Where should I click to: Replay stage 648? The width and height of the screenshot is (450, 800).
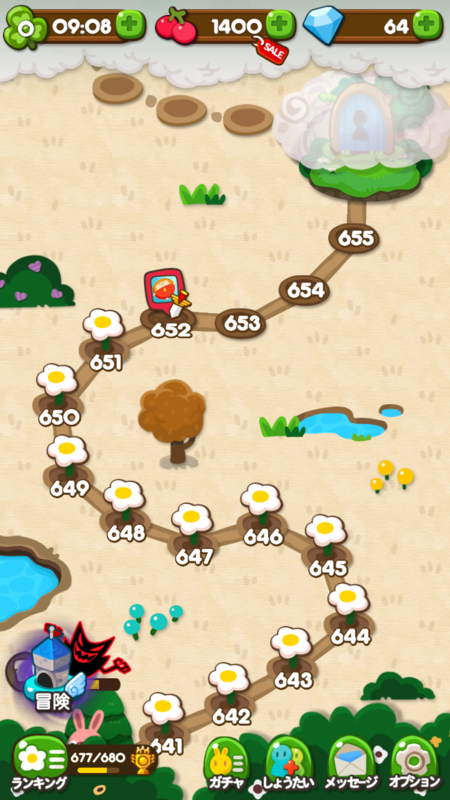[x=125, y=510]
